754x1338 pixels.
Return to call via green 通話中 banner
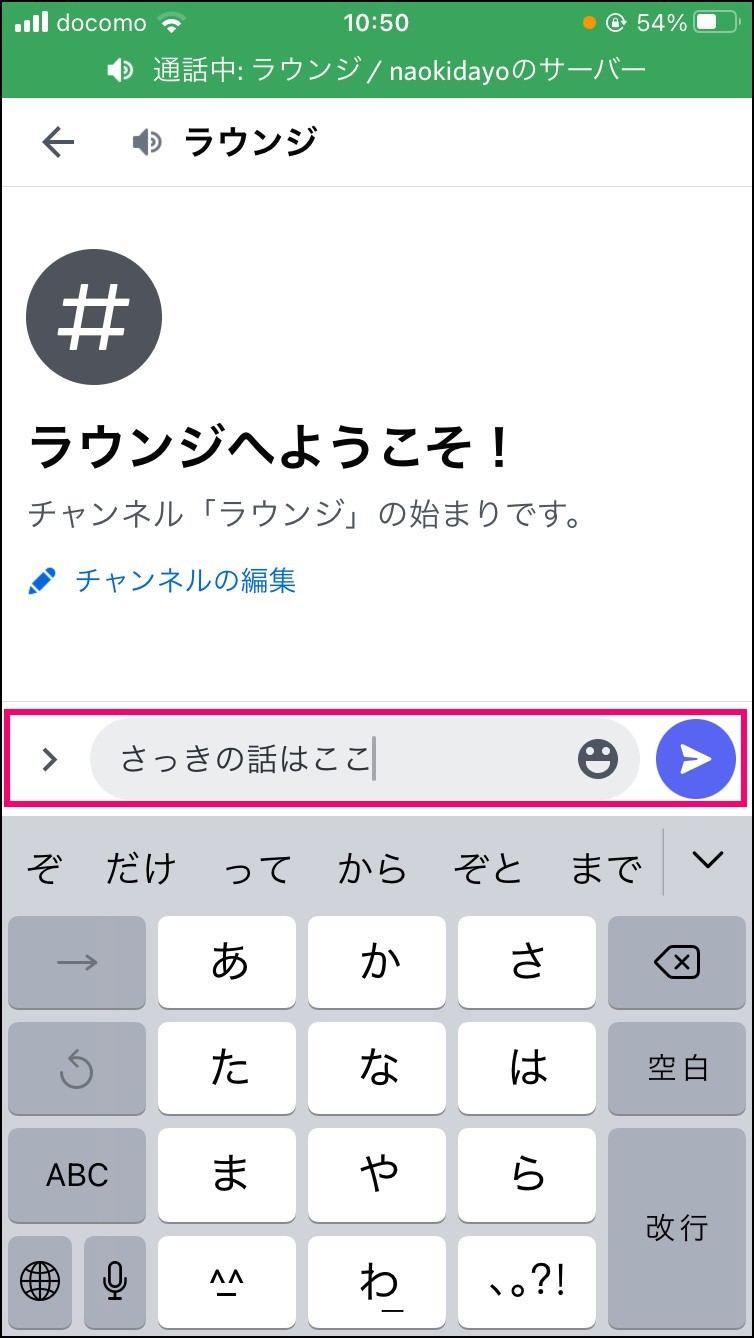[377, 69]
